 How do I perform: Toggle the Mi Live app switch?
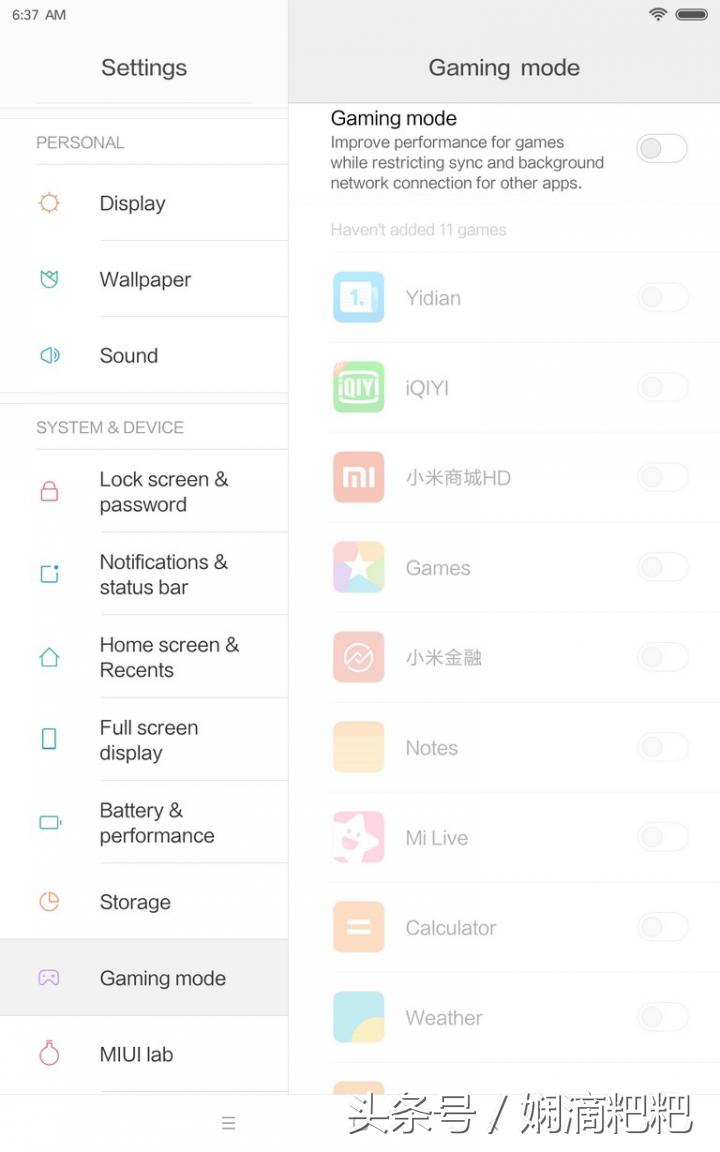pyautogui.click(x=662, y=837)
